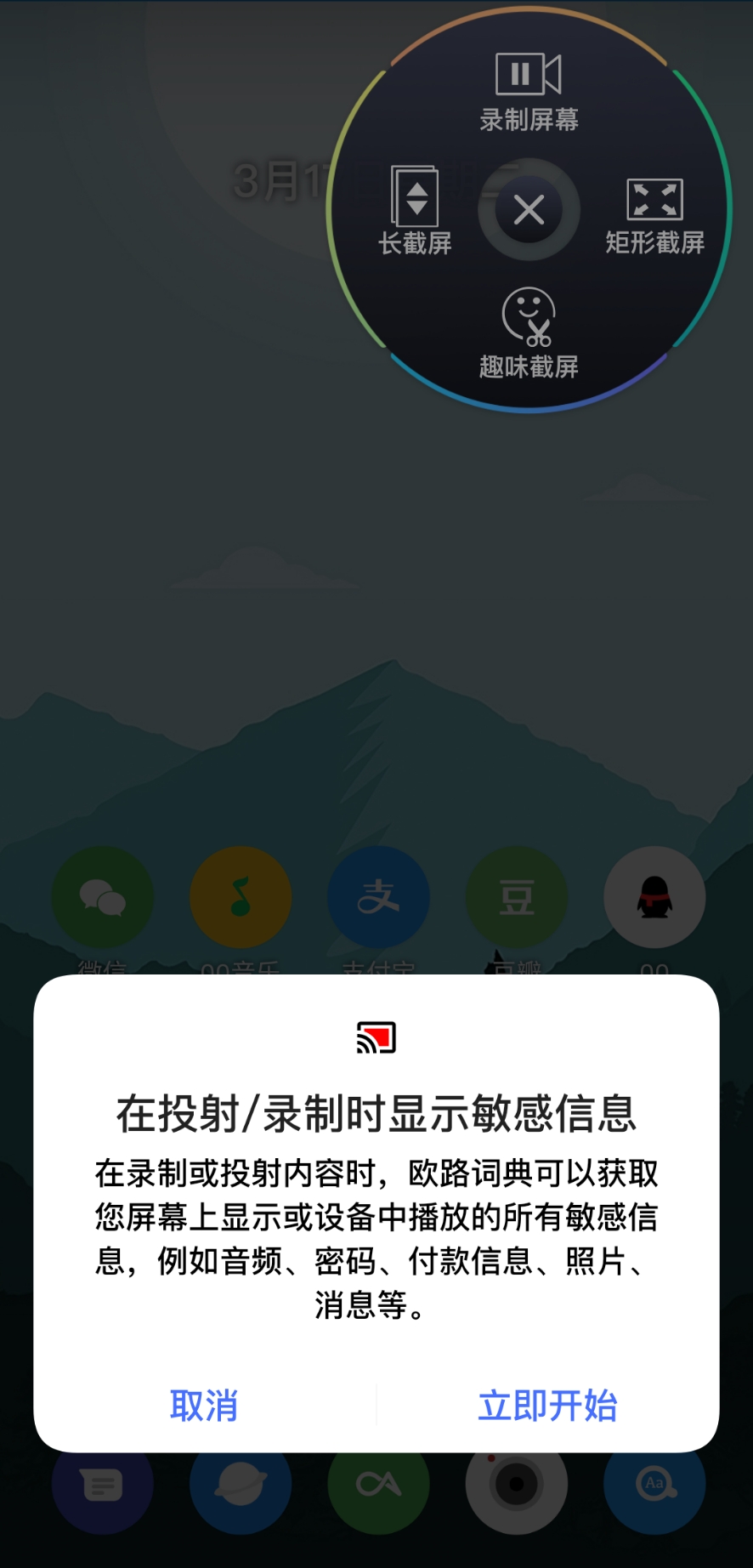This screenshot has height=1568, width=753.
Task: Select the 趣味截屏 fun screenshot tool
Action: [527, 327]
